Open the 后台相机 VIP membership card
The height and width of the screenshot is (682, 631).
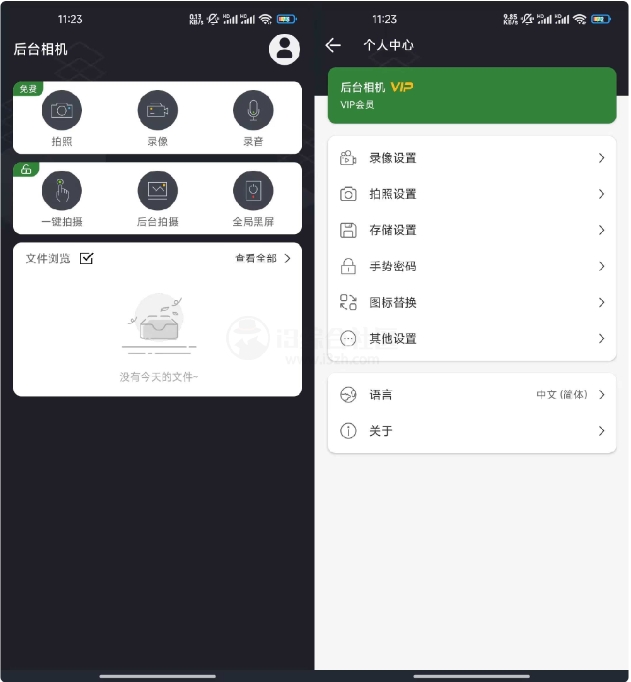tap(471, 95)
